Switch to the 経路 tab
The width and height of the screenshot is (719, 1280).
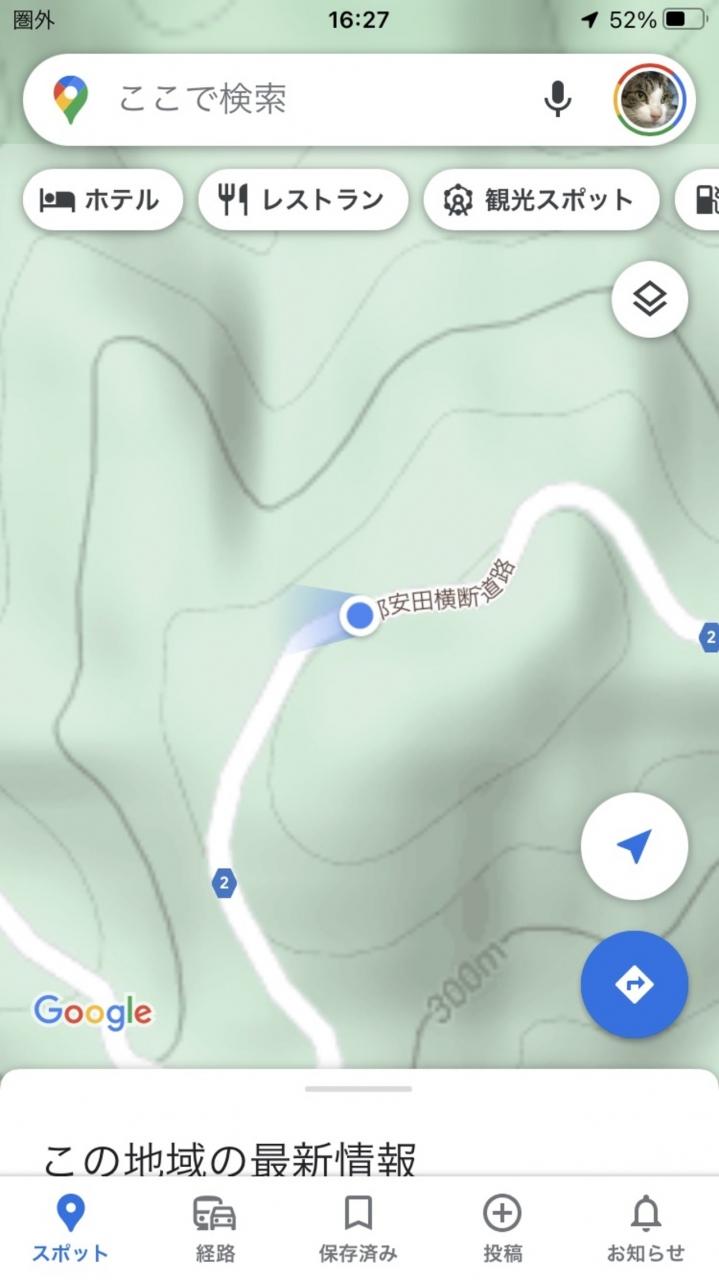214,1227
